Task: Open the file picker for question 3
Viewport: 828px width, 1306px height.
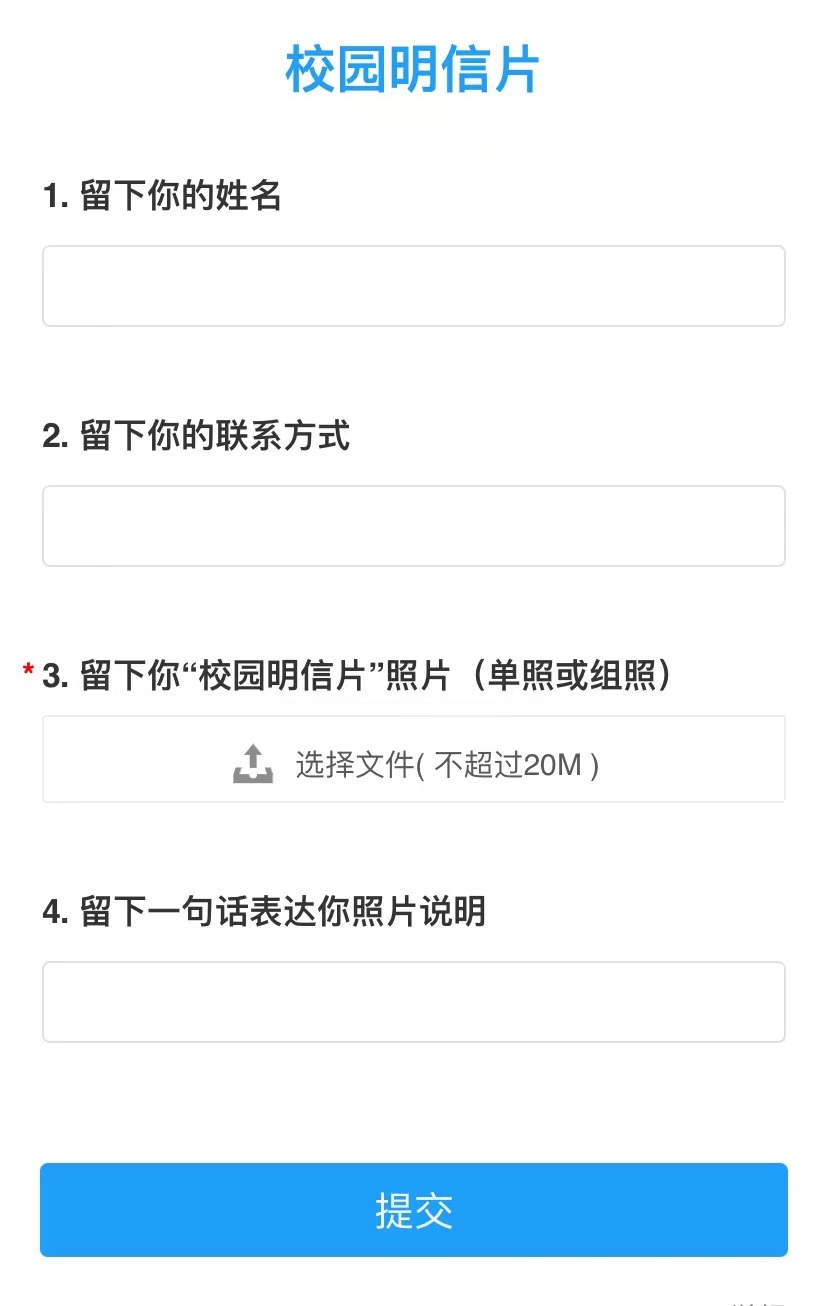Action: click(414, 759)
